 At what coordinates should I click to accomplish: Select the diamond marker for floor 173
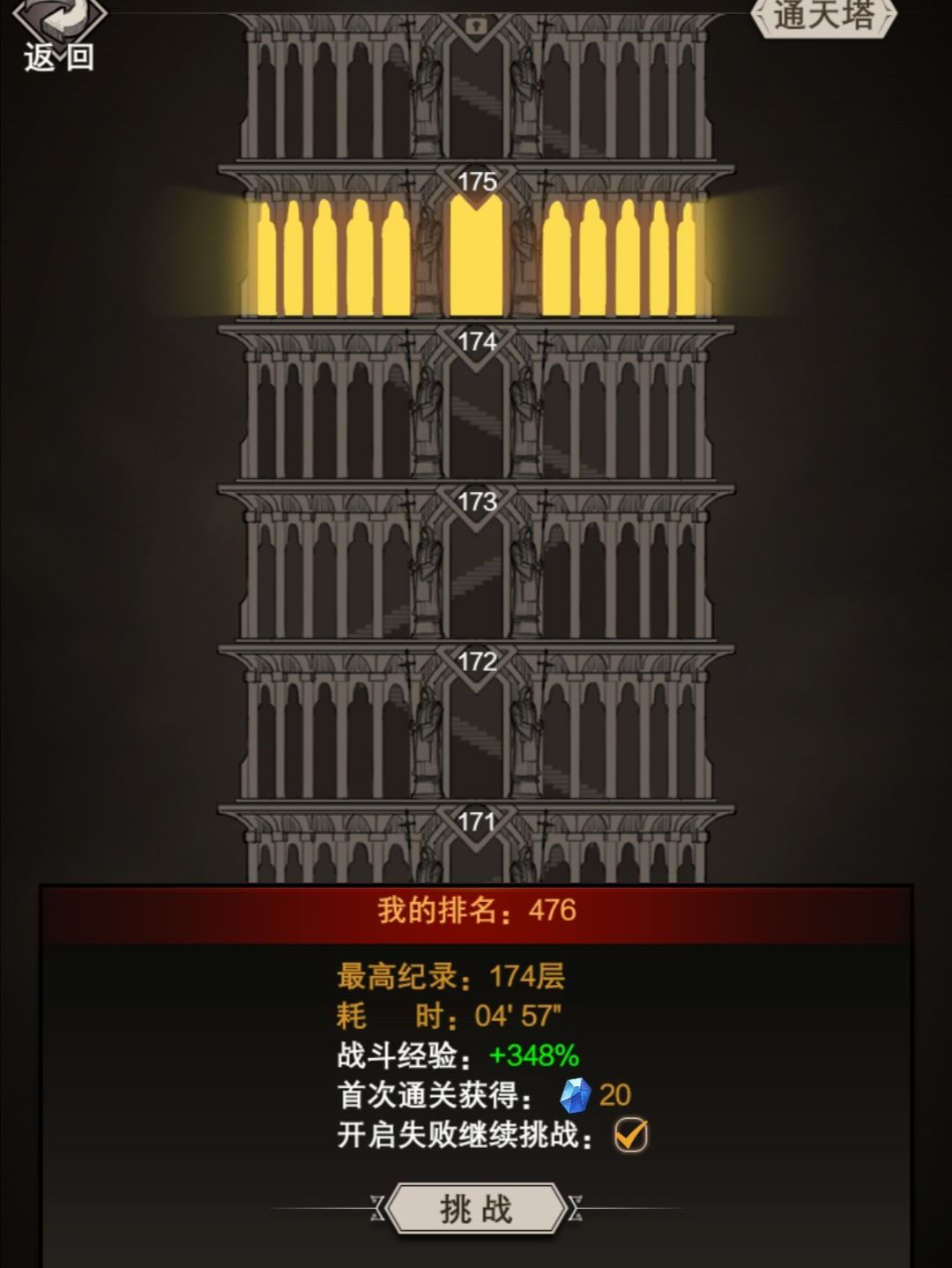[476, 500]
